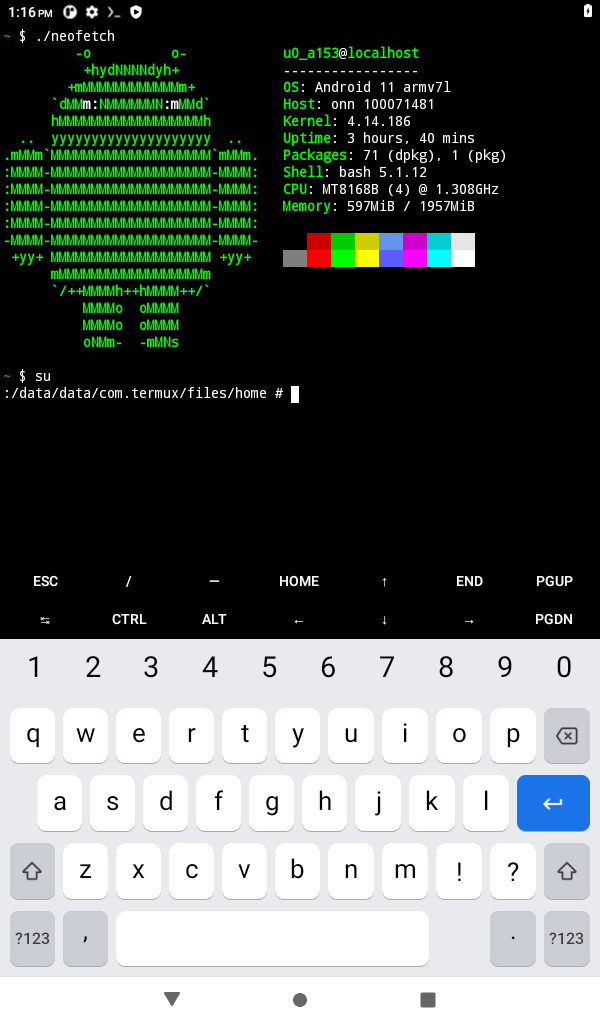The image size is (600, 1024).
Task: Delete a character with the backspace key
Action: tap(566, 735)
